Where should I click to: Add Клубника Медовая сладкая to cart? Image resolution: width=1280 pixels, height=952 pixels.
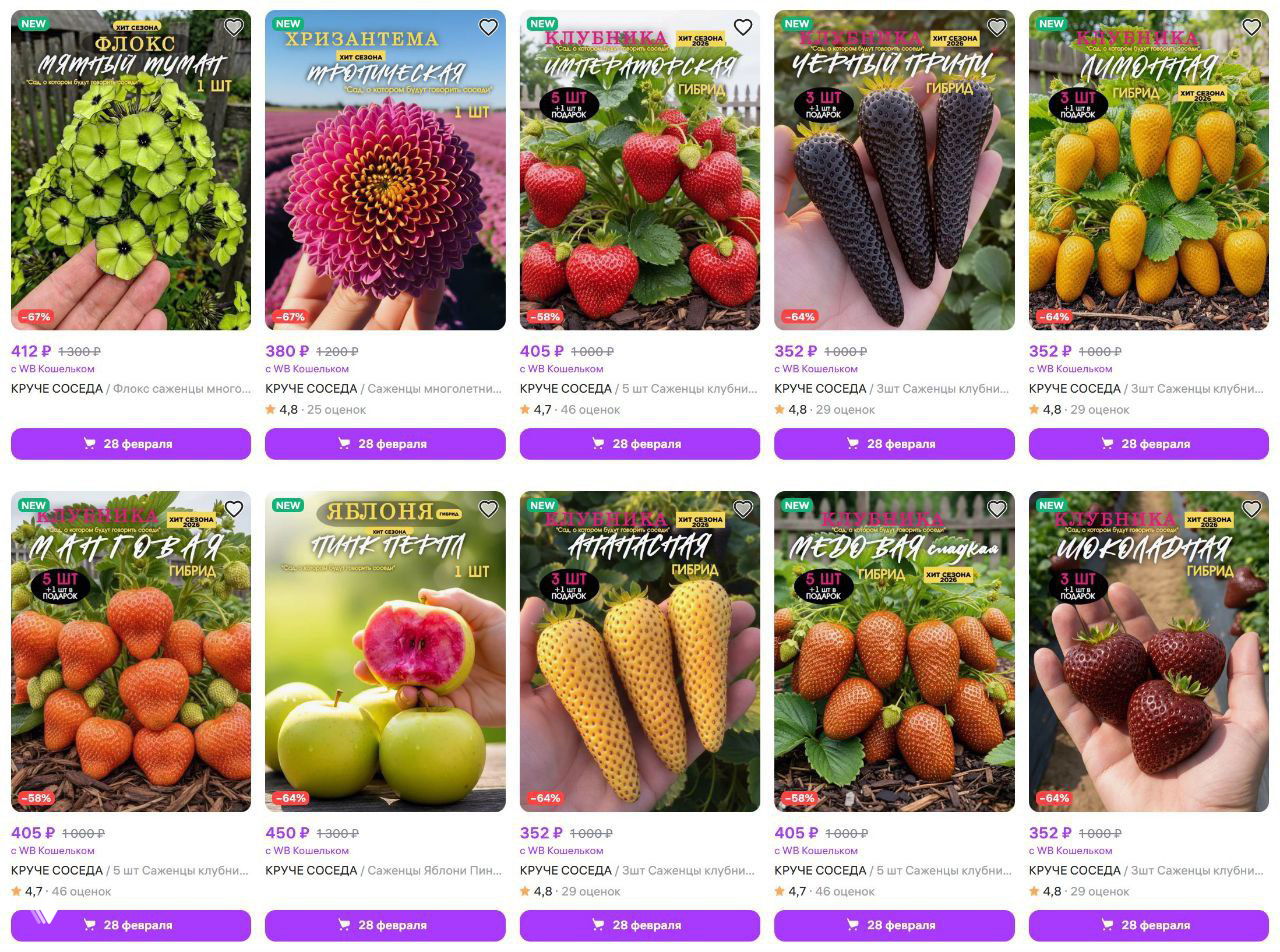(x=894, y=925)
